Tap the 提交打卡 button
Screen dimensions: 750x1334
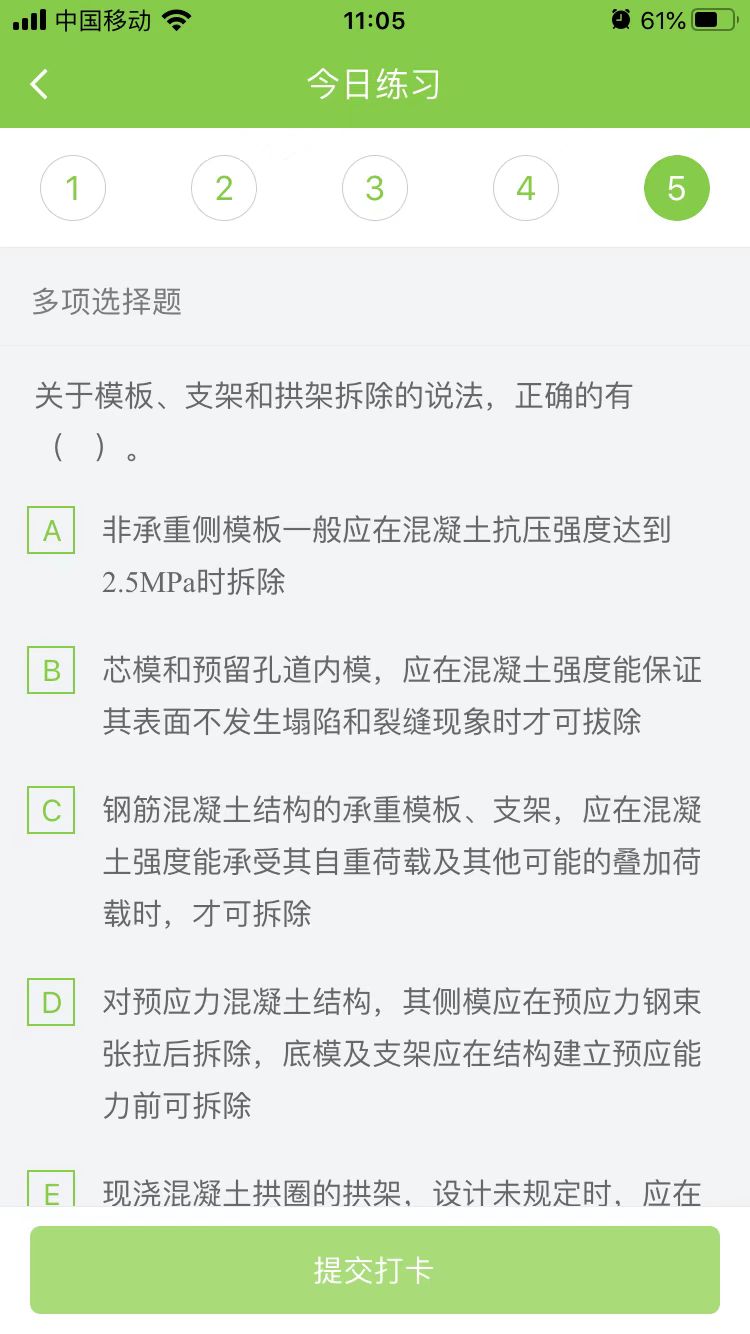click(x=375, y=1270)
